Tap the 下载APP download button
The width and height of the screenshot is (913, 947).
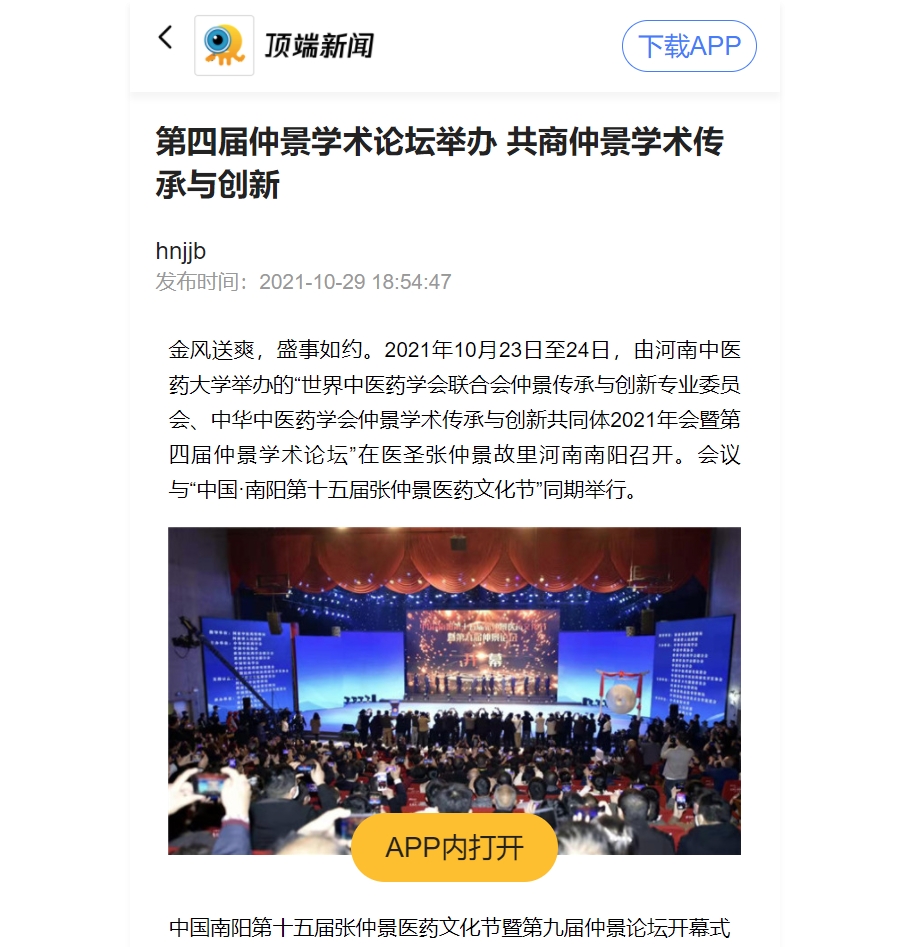click(689, 46)
